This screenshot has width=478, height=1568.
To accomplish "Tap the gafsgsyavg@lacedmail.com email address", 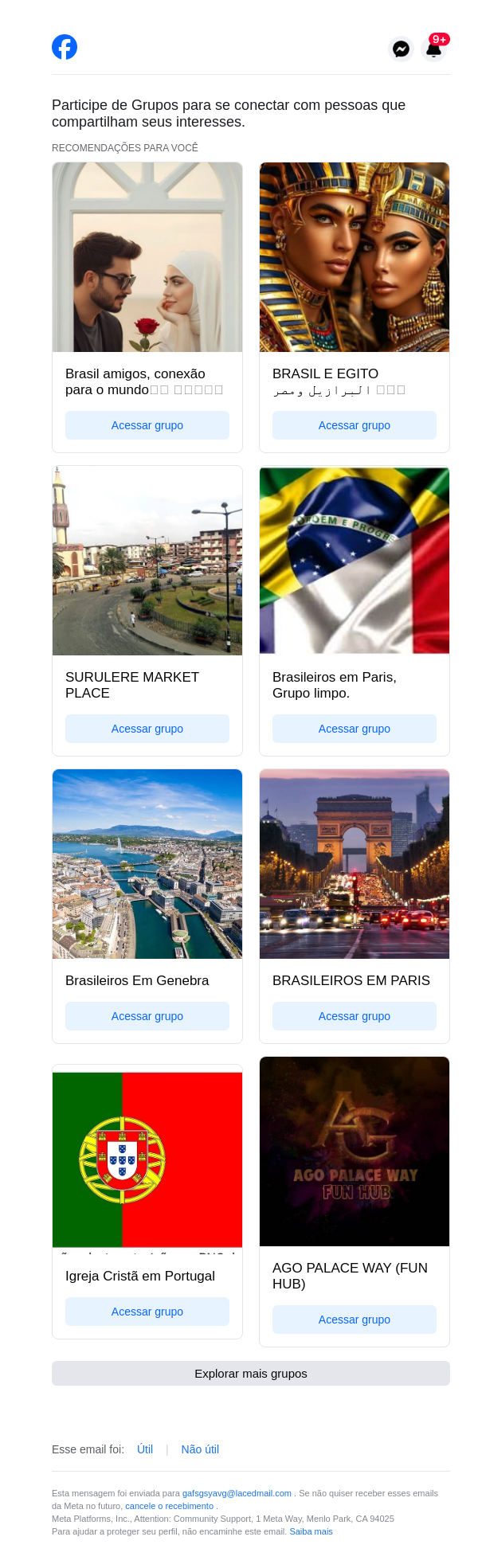I will pos(237,1493).
